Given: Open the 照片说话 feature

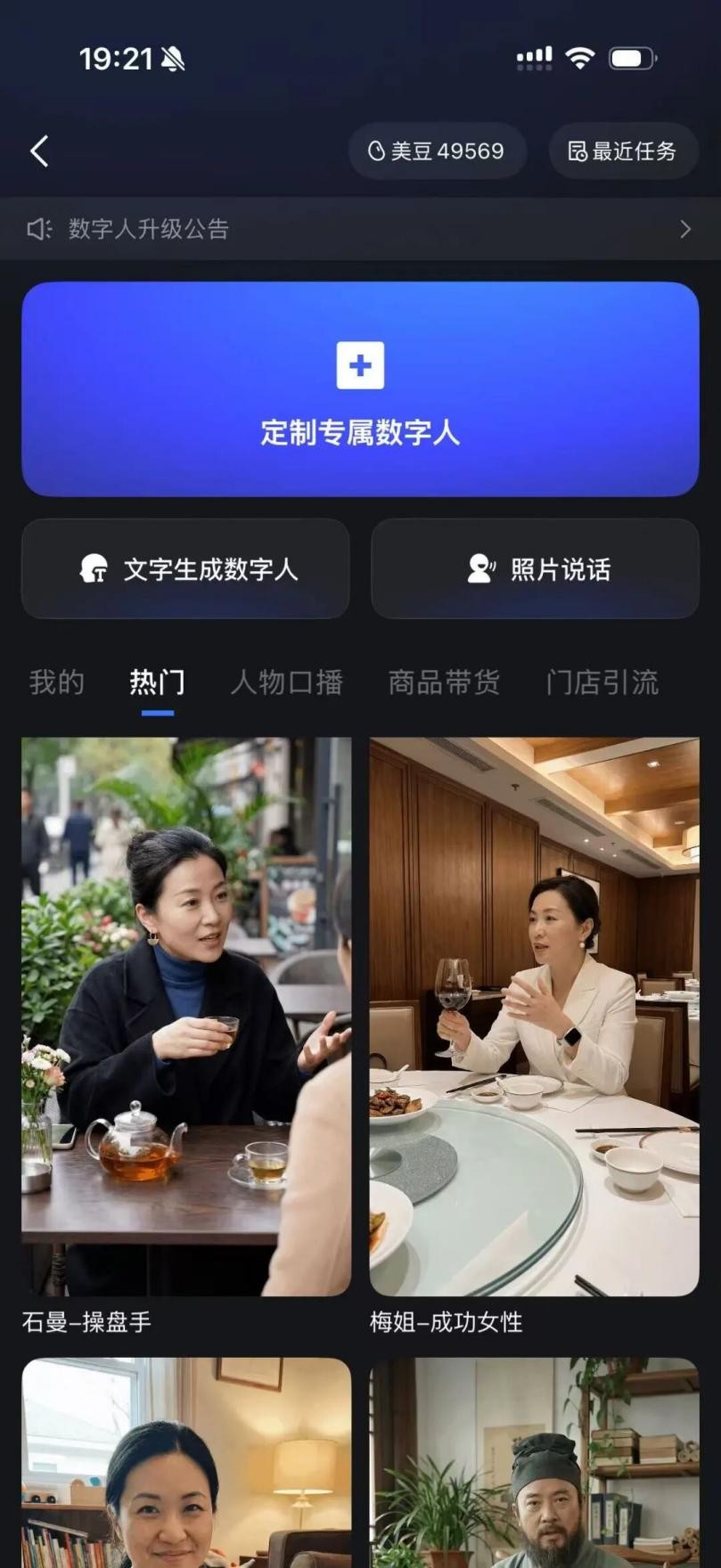Looking at the screenshot, I should [535, 568].
